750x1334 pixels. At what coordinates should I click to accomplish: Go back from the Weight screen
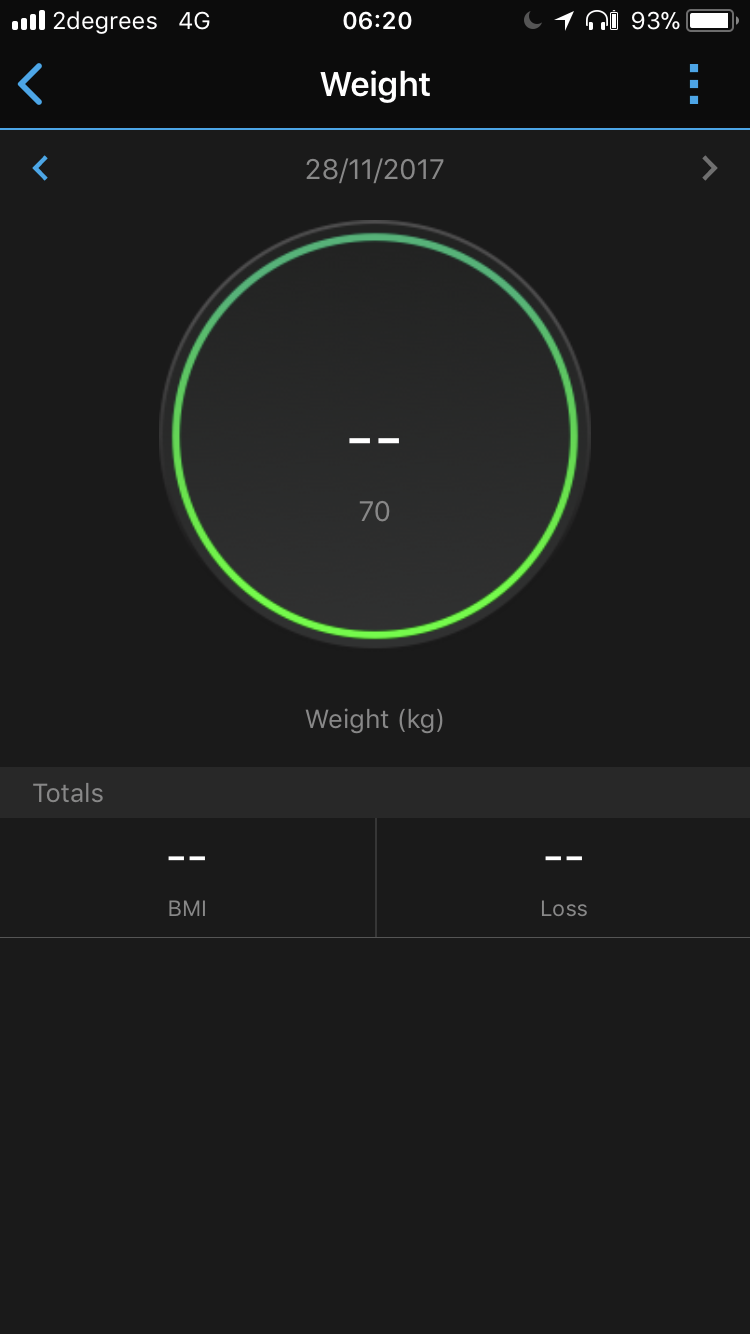click(x=31, y=84)
